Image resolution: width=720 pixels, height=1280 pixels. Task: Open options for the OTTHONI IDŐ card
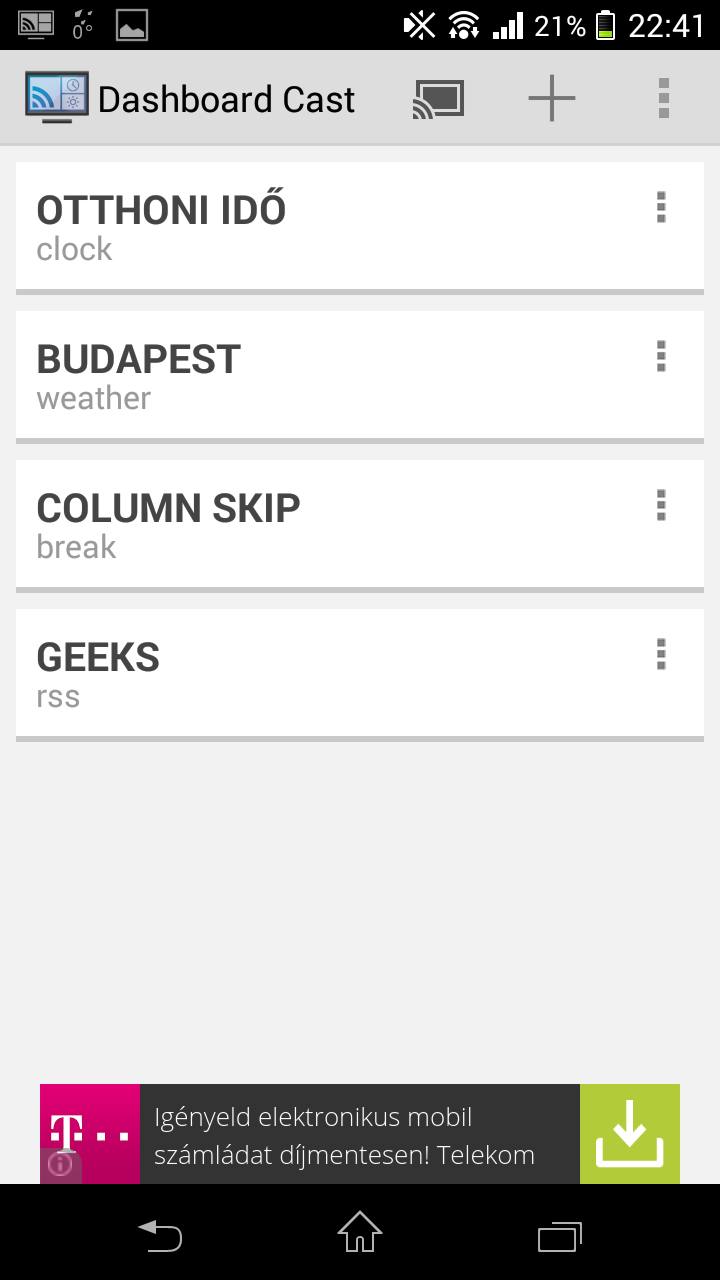(x=661, y=207)
